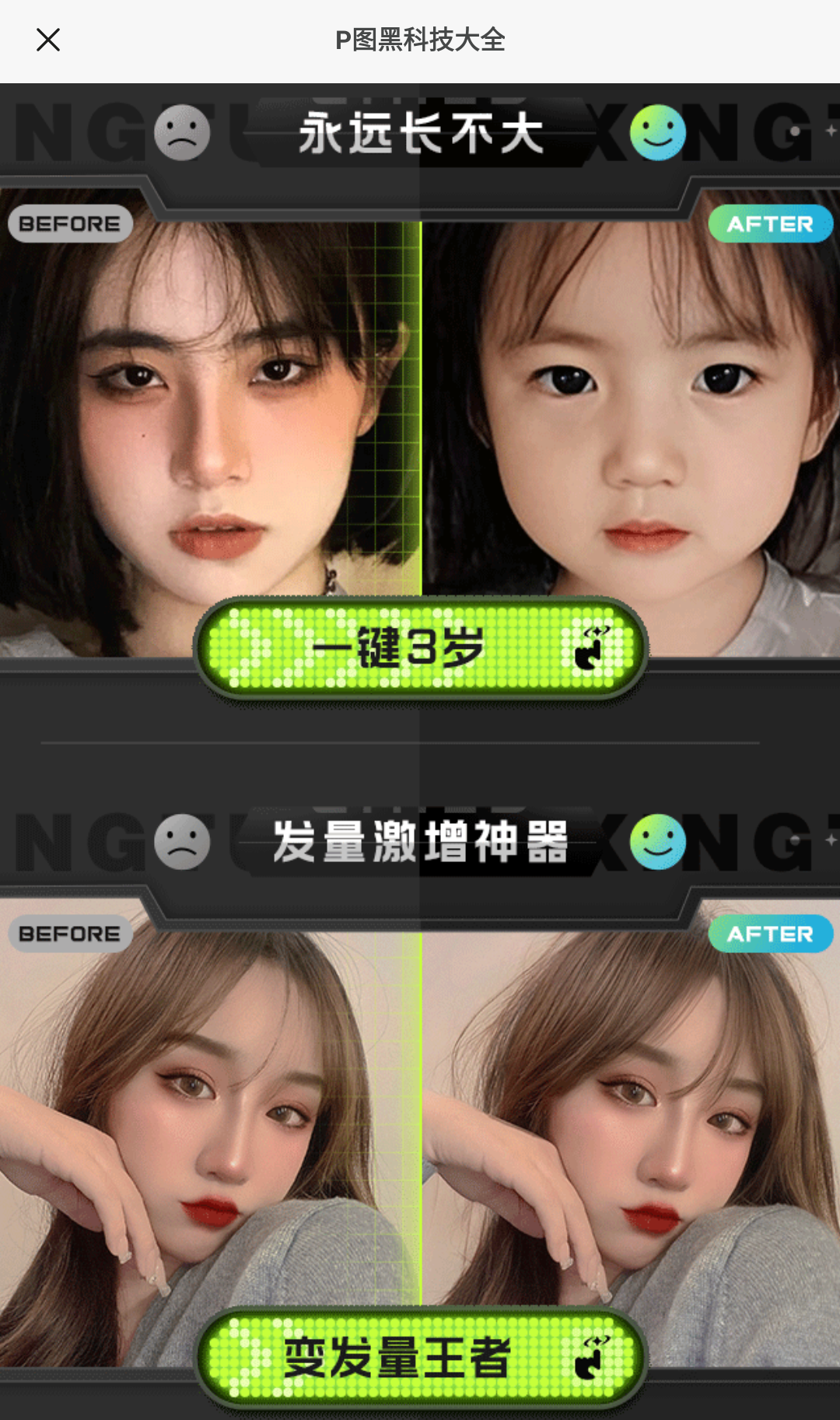The height and width of the screenshot is (1420, 840).
Task: Tap the 变发量王者 button
Action: pos(420,1358)
